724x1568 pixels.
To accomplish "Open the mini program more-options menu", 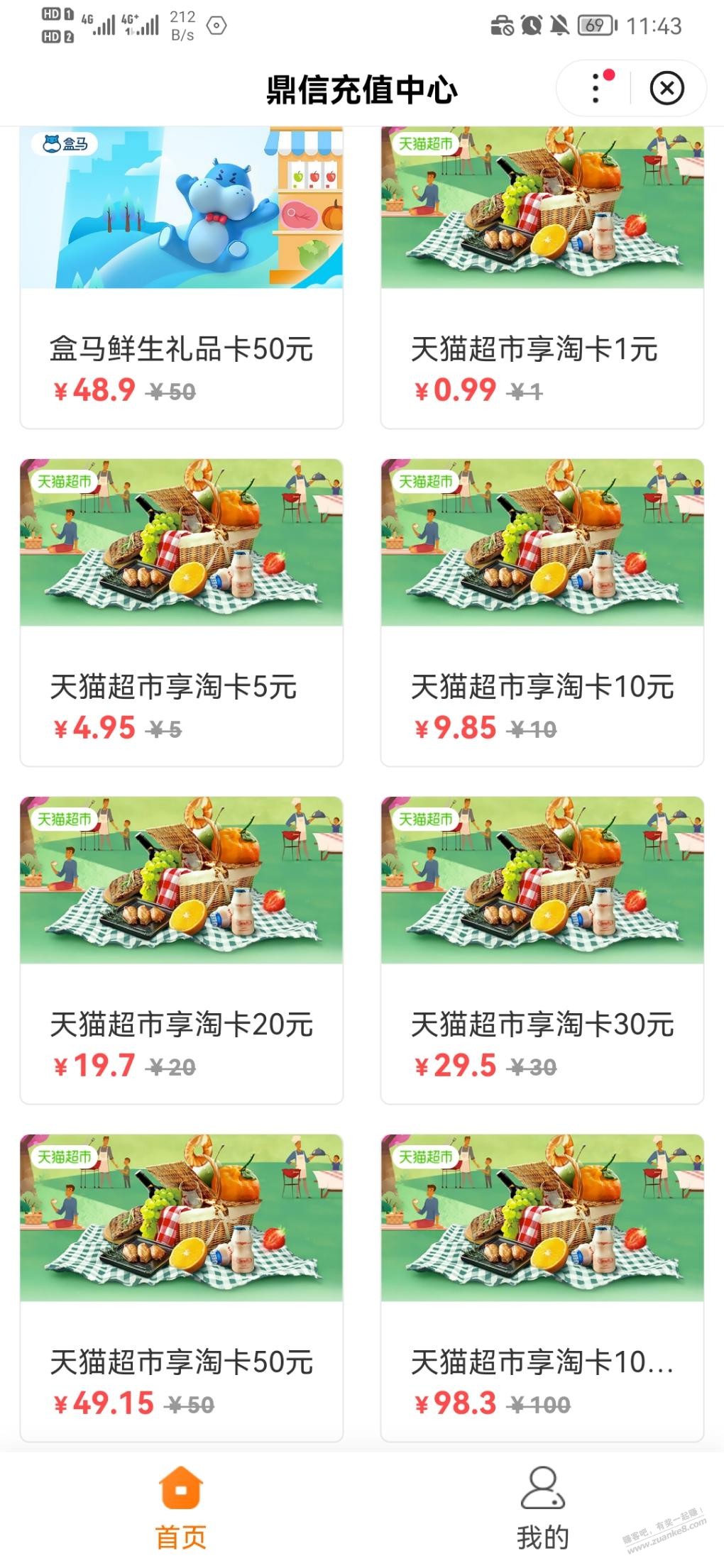I will tap(596, 89).
